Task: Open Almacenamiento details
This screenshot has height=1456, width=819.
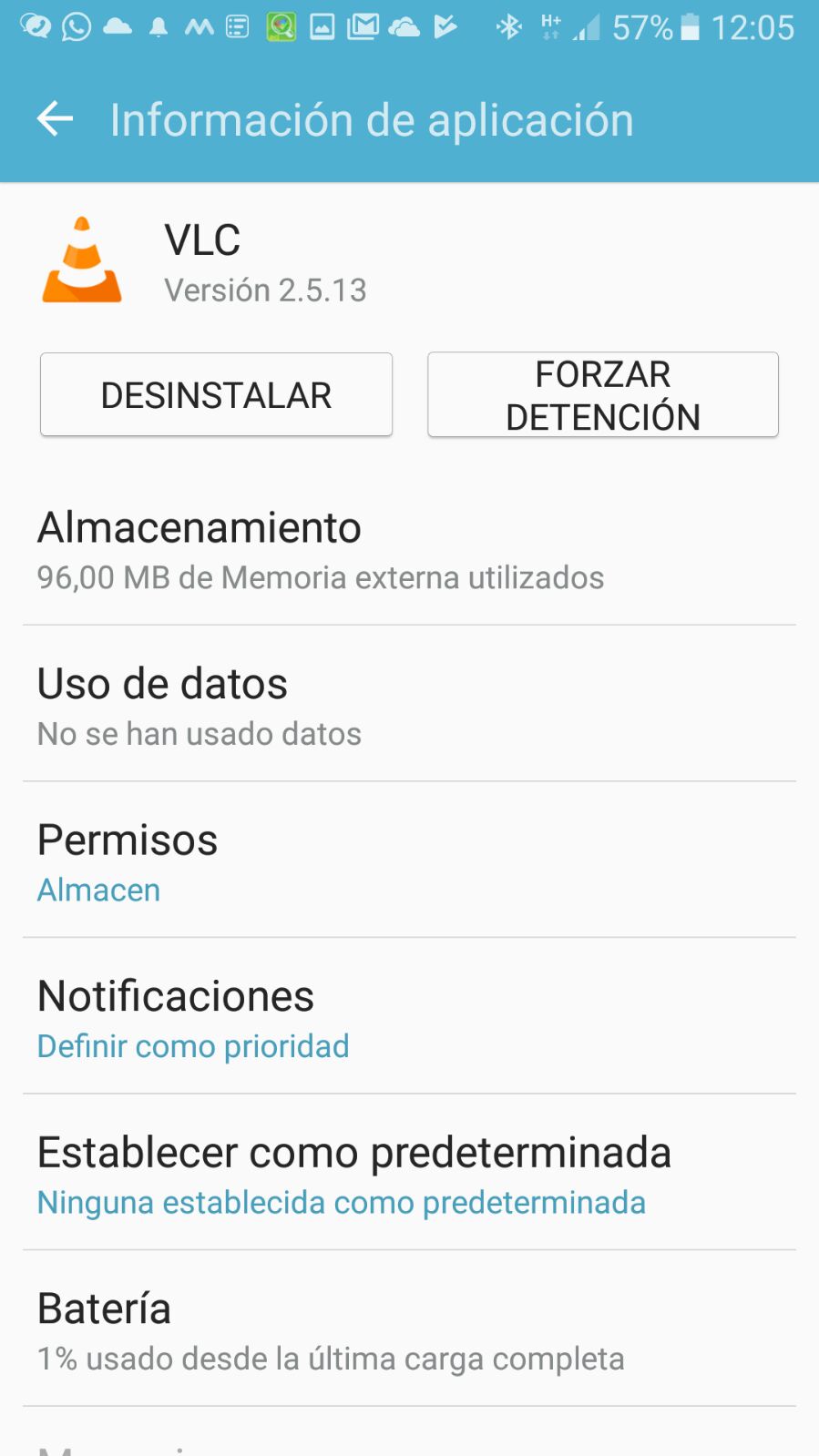Action: tap(409, 550)
